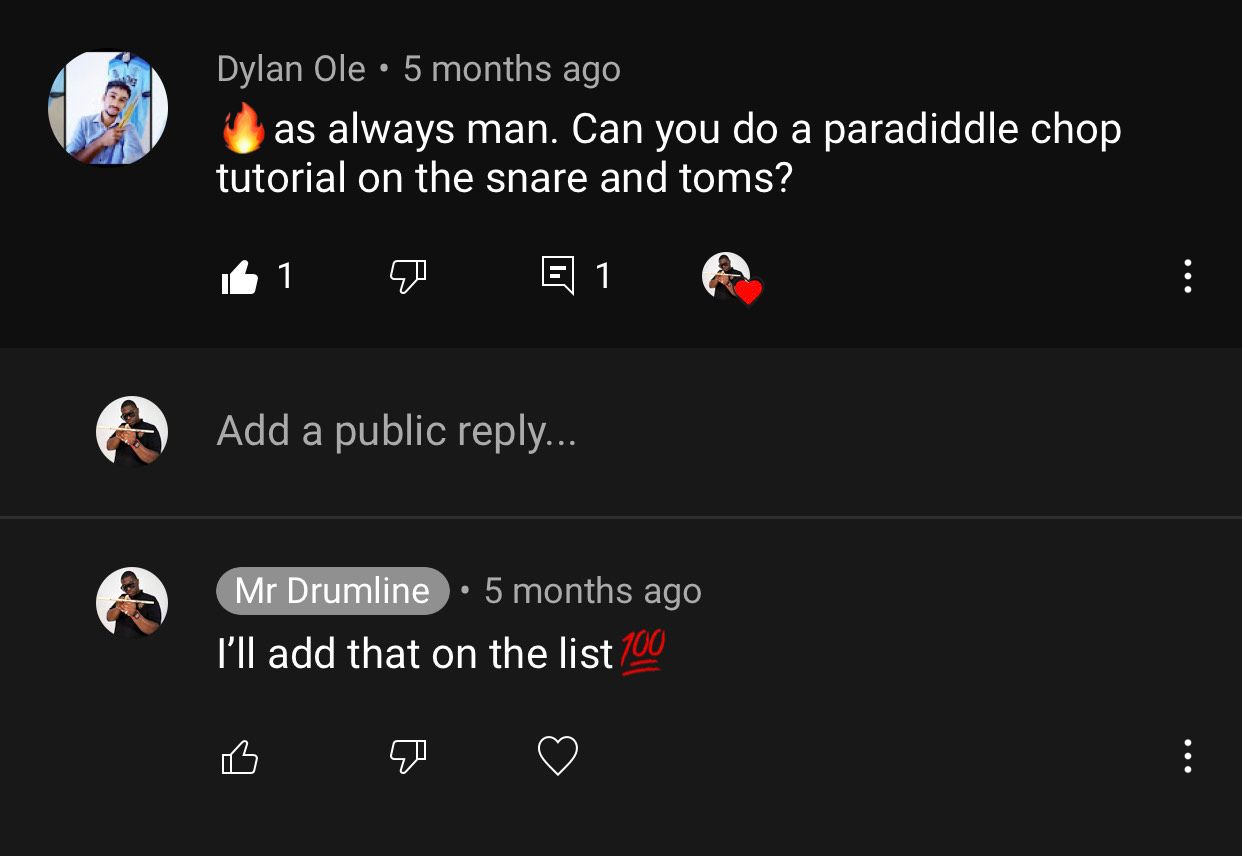Open Dylan Ole's profile picture
The height and width of the screenshot is (856, 1242).
pos(108,108)
